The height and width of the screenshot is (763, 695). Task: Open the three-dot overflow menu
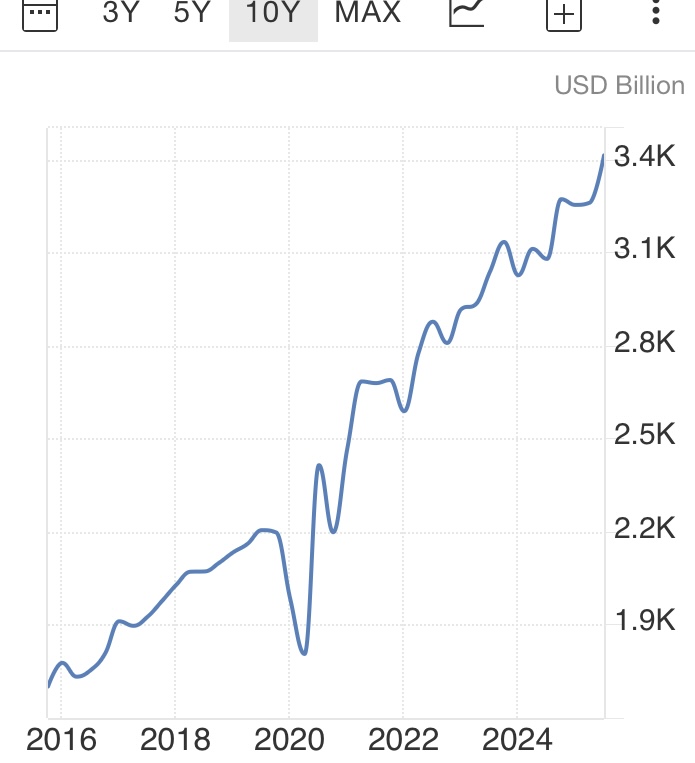coord(656,12)
